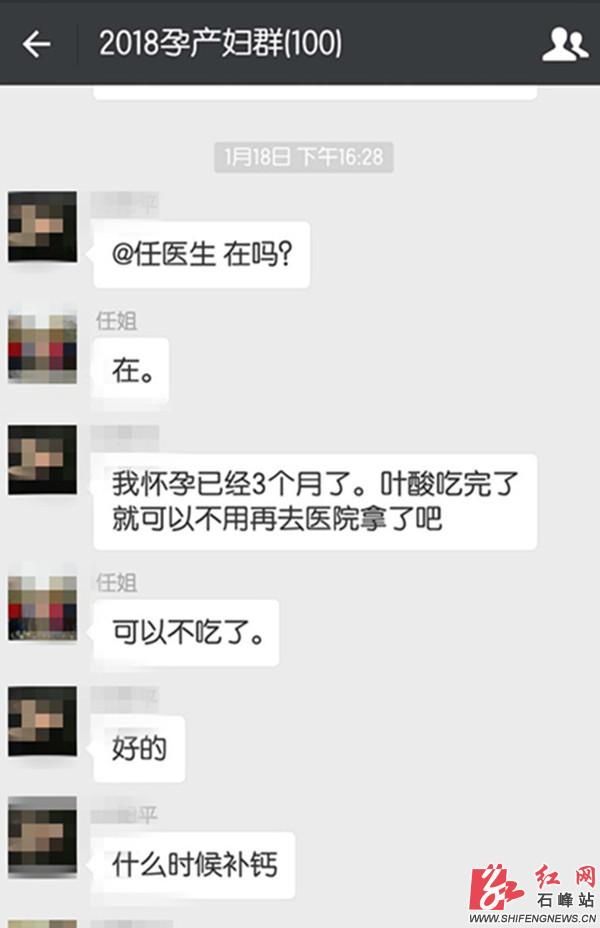Go back using the arrow icon
The height and width of the screenshot is (928, 600).
pos(37,44)
